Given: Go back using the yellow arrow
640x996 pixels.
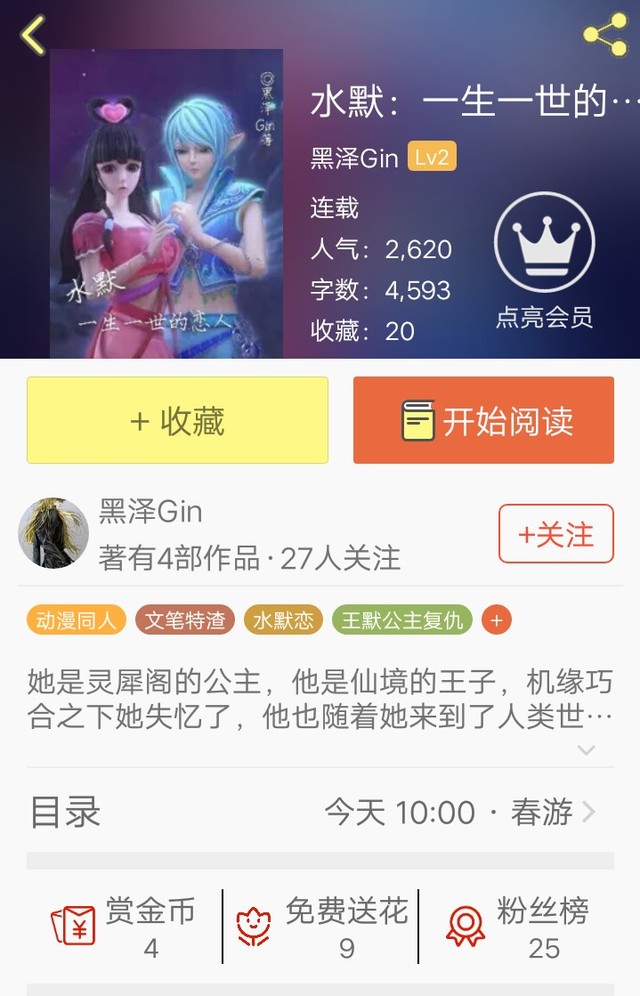Looking at the screenshot, I should (x=34, y=35).
